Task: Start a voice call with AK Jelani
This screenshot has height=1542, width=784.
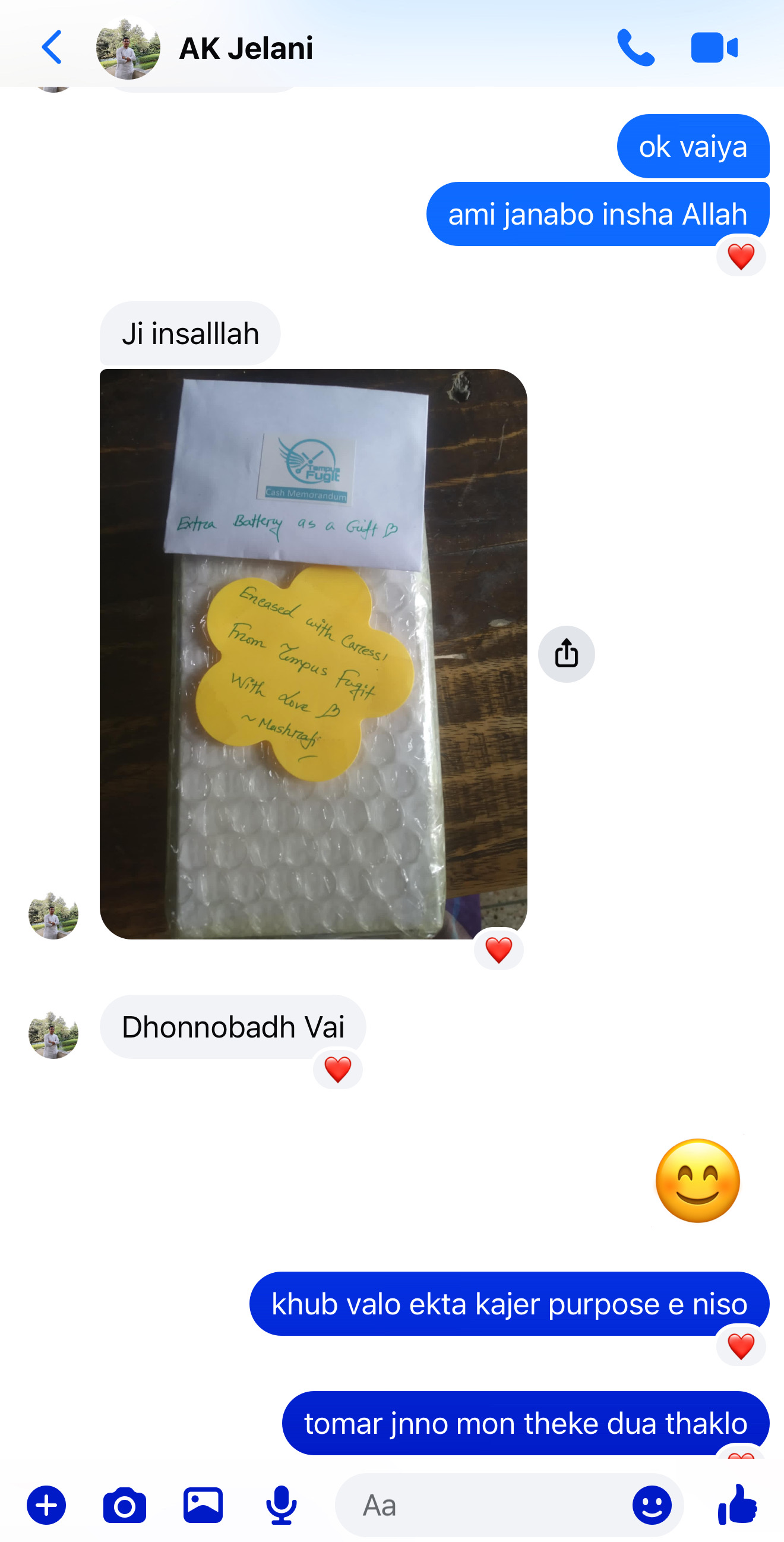Action: (x=635, y=48)
